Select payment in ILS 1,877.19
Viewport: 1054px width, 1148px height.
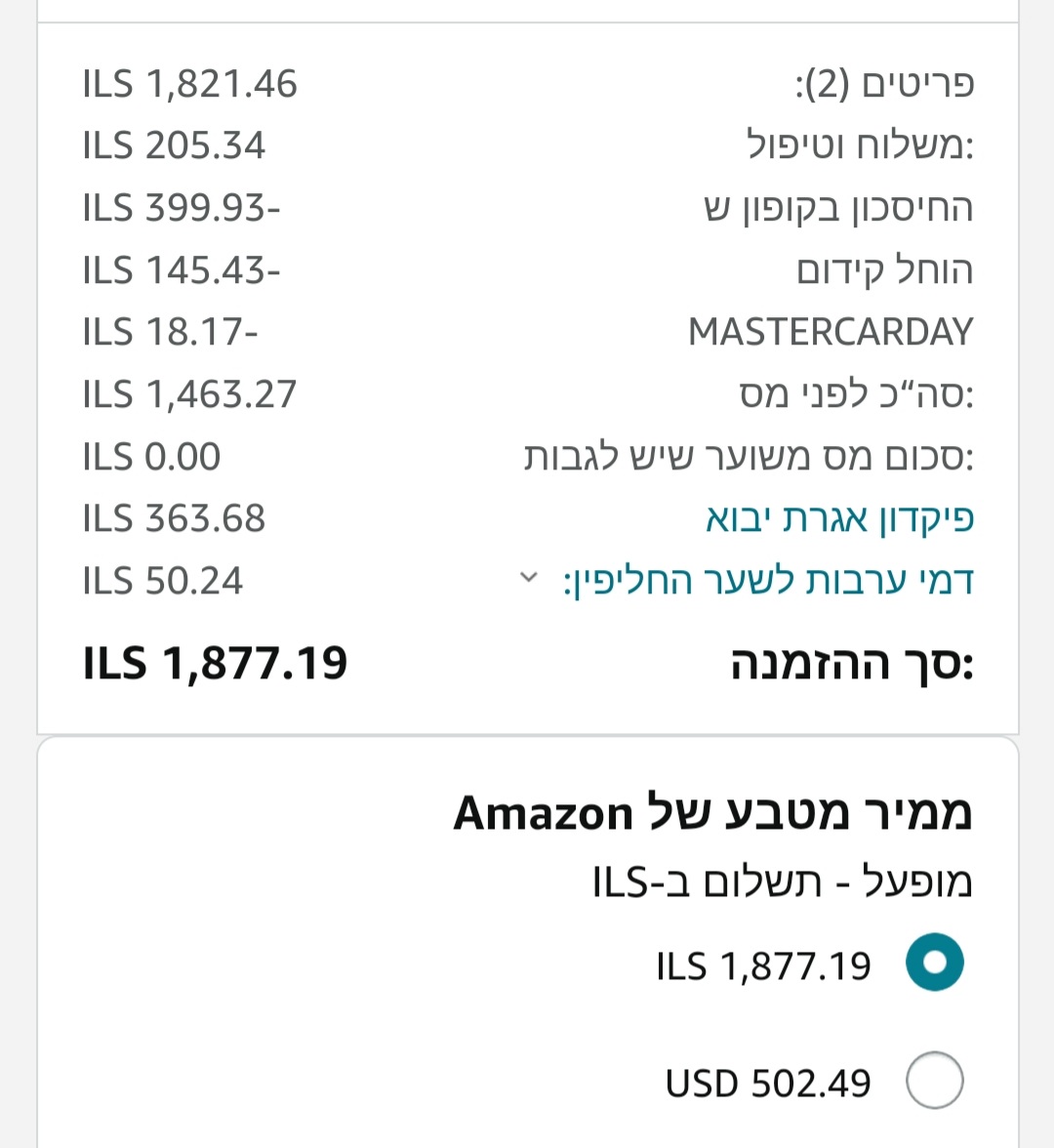pos(934,963)
